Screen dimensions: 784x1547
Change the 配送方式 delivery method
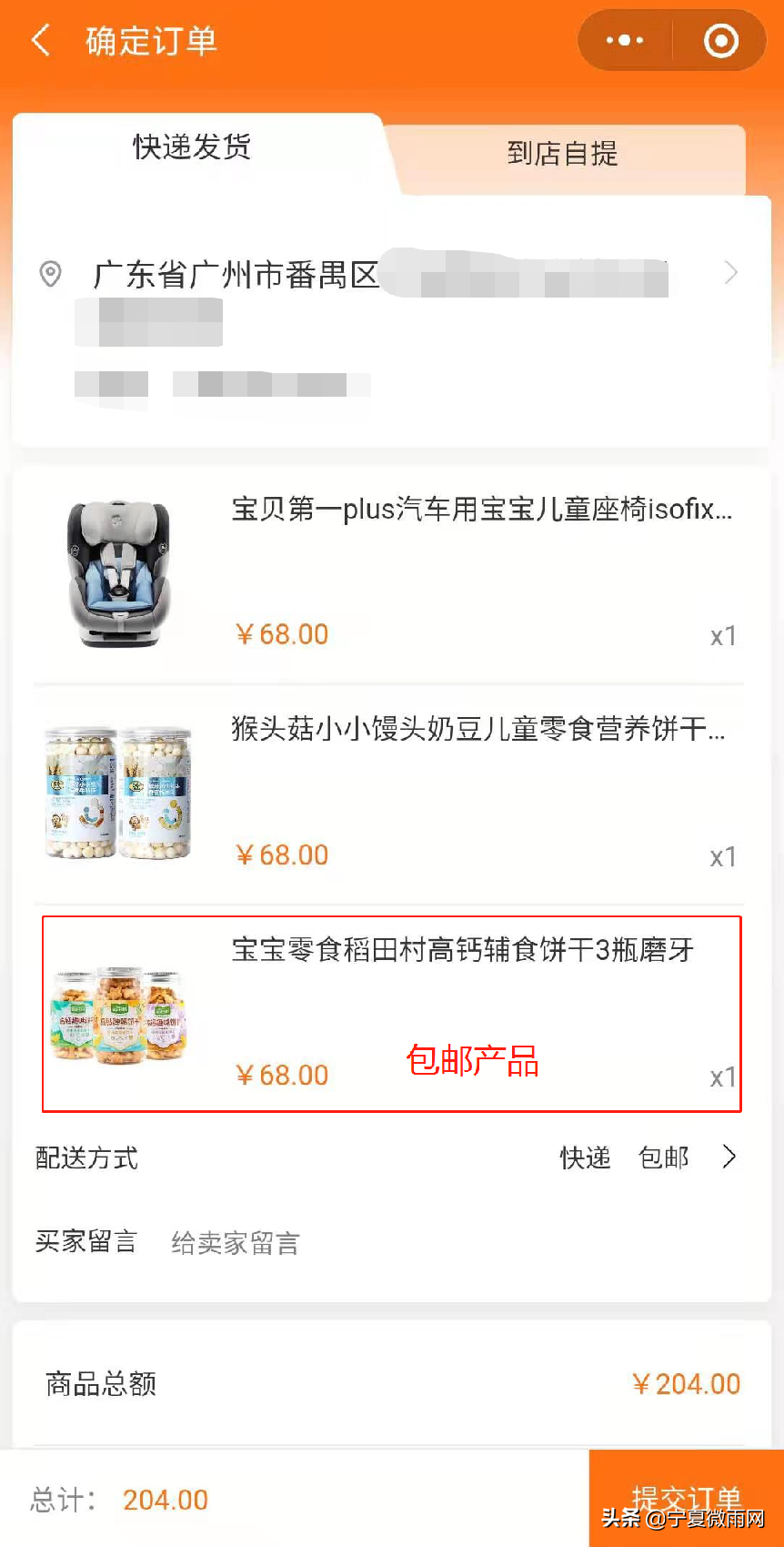click(647, 1158)
